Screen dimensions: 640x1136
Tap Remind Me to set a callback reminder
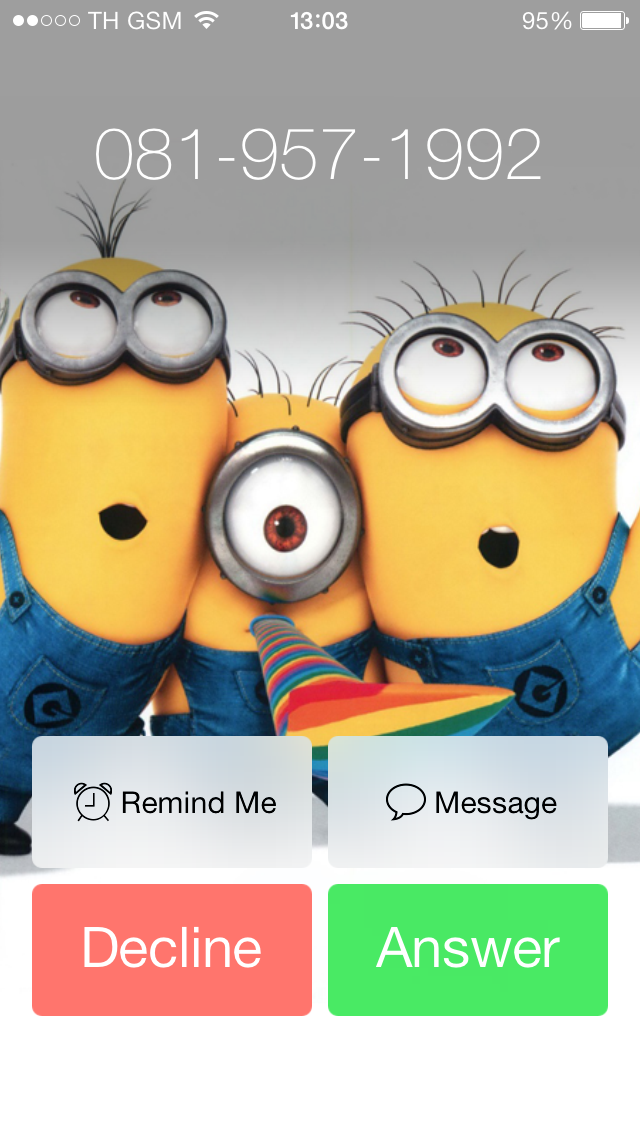point(172,802)
